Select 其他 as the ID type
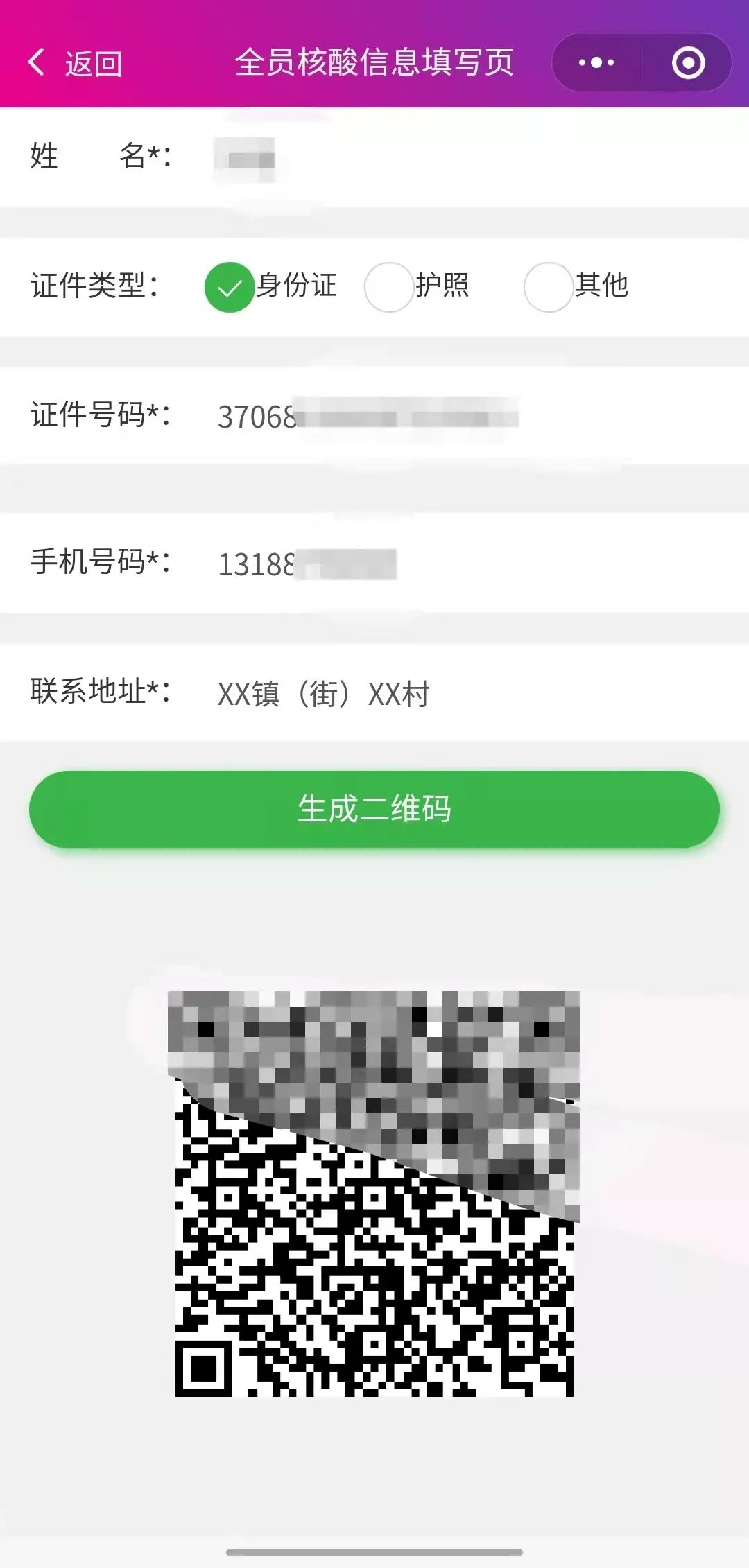 click(549, 287)
